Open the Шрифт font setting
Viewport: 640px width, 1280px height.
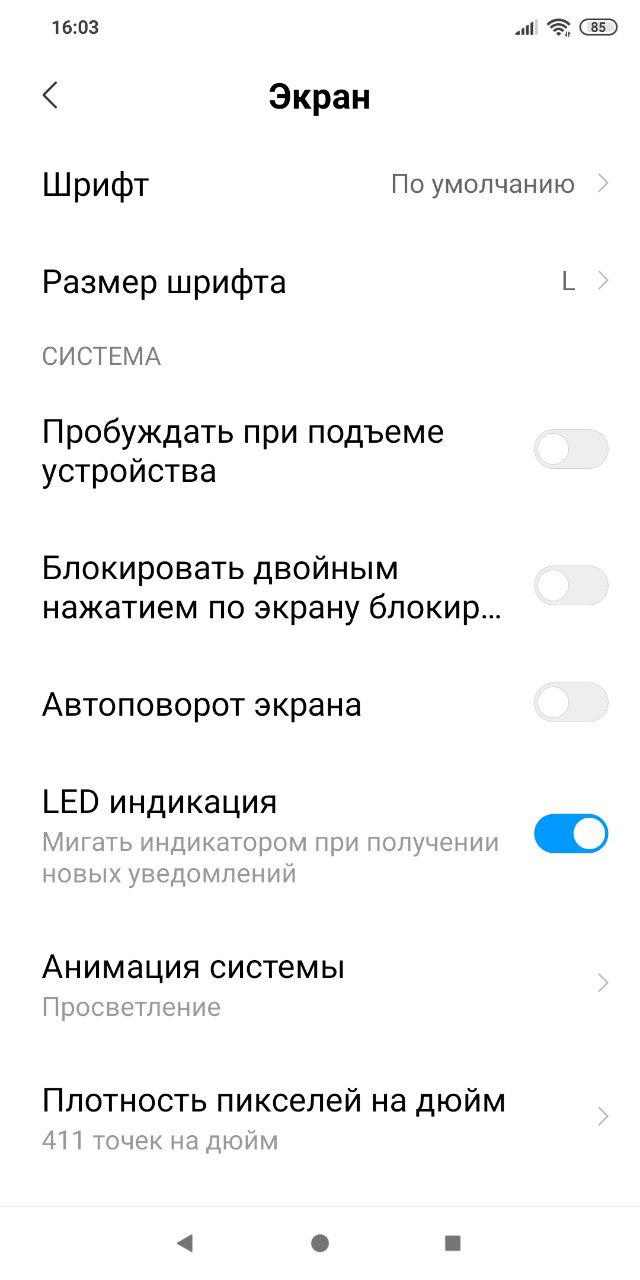pyautogui.click(x=320, y=185)
